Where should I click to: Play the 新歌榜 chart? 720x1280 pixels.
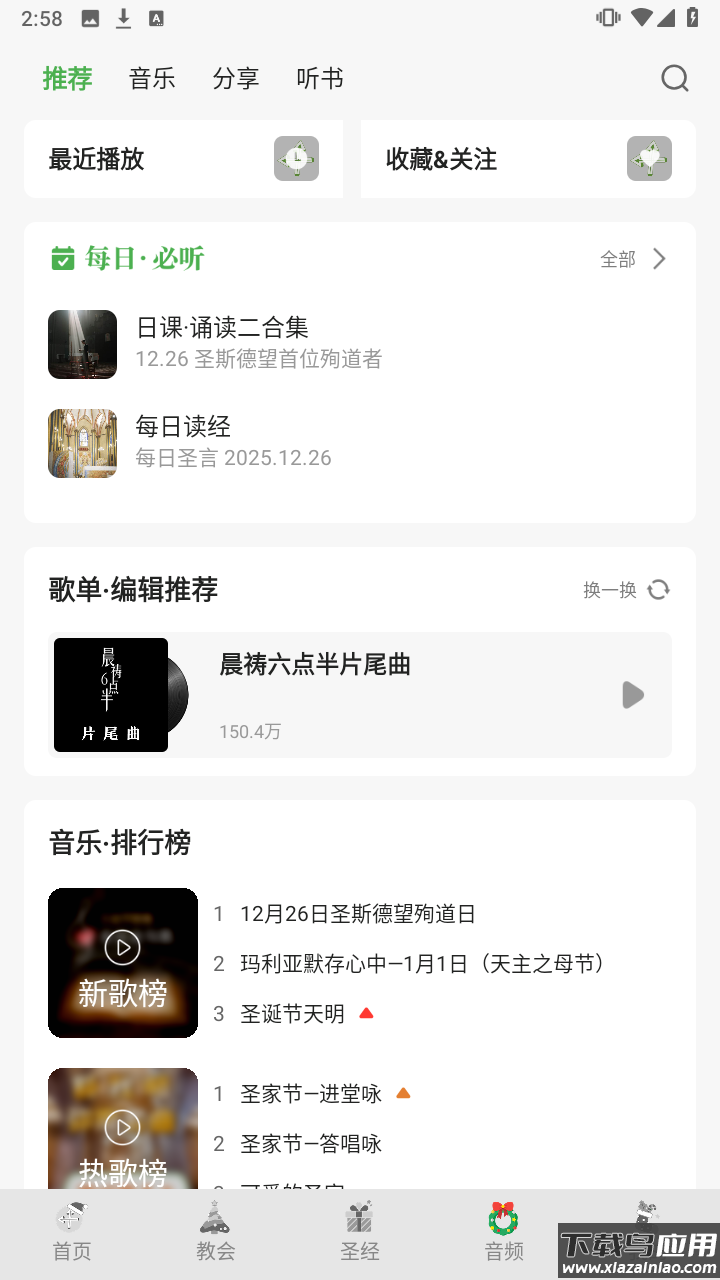(x=122, y=947)
